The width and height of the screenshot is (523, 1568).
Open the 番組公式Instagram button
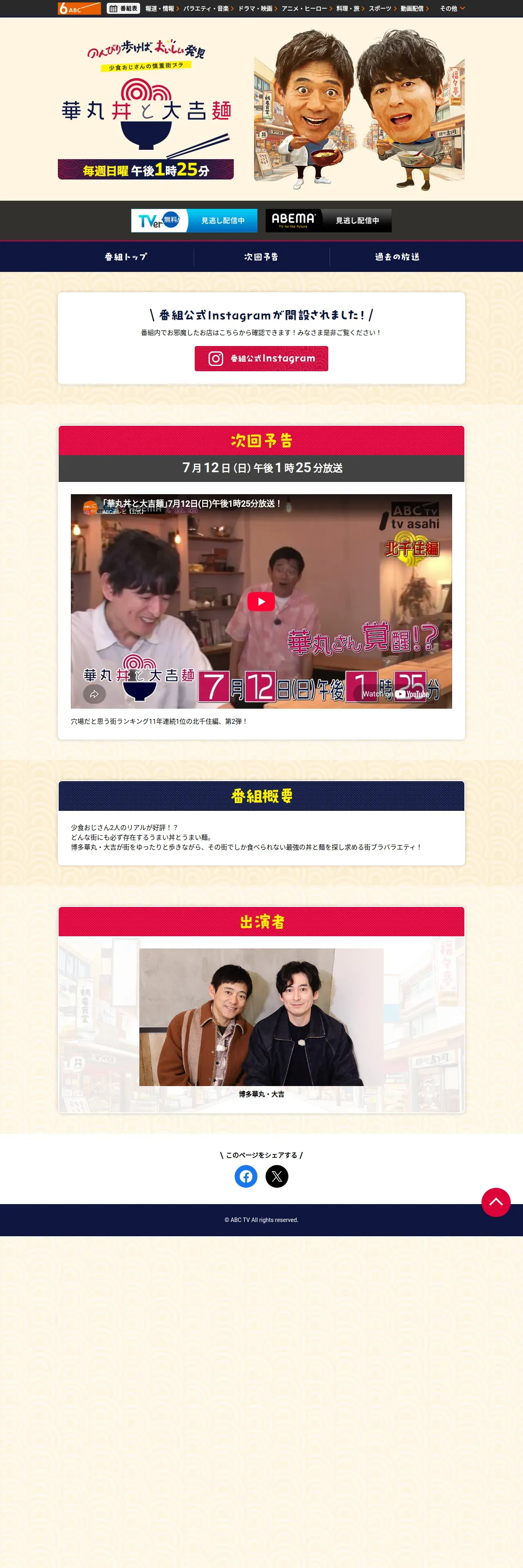tap(261, 359)
